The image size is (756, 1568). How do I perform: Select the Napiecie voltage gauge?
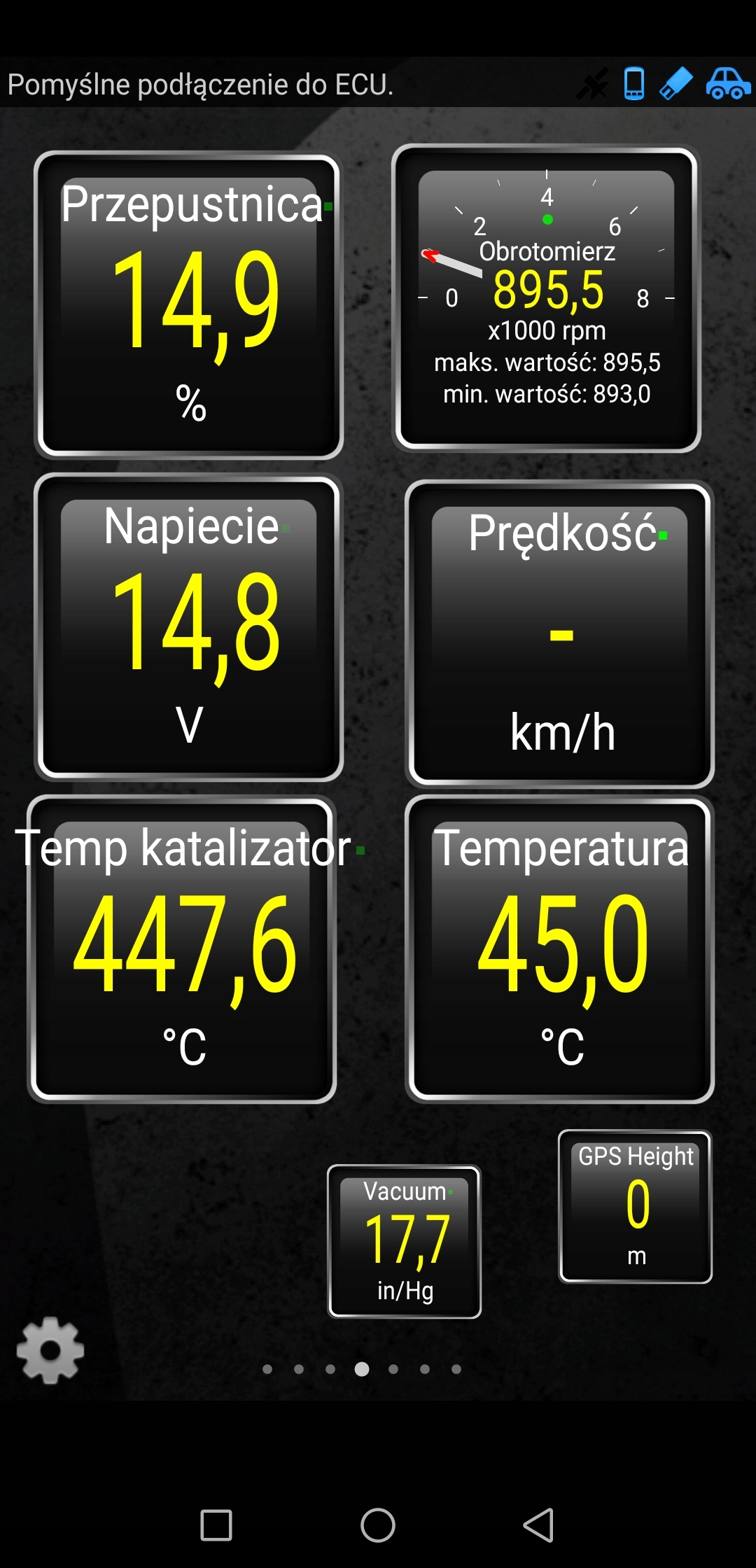point(189,628)
